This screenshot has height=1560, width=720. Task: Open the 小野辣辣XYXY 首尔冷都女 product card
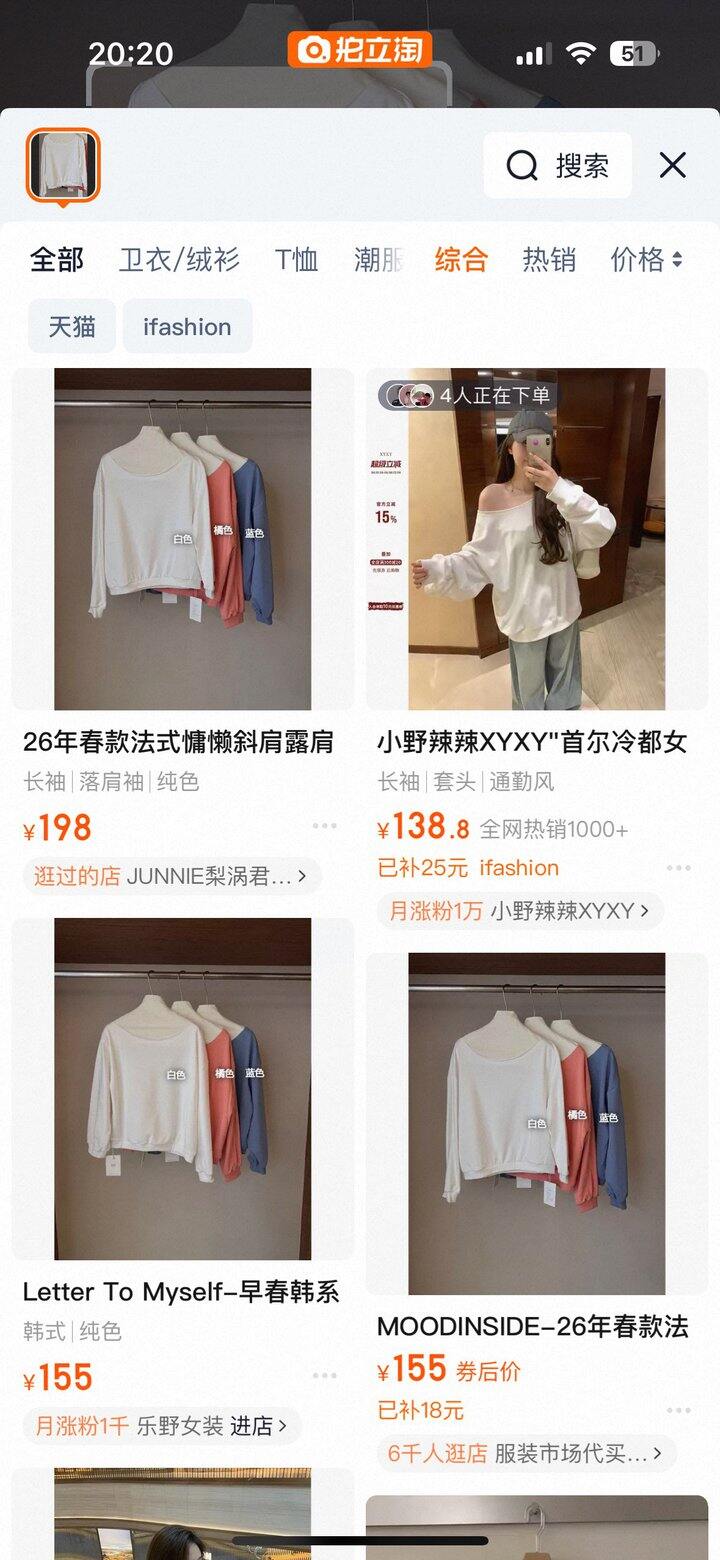tap(536, 540)
